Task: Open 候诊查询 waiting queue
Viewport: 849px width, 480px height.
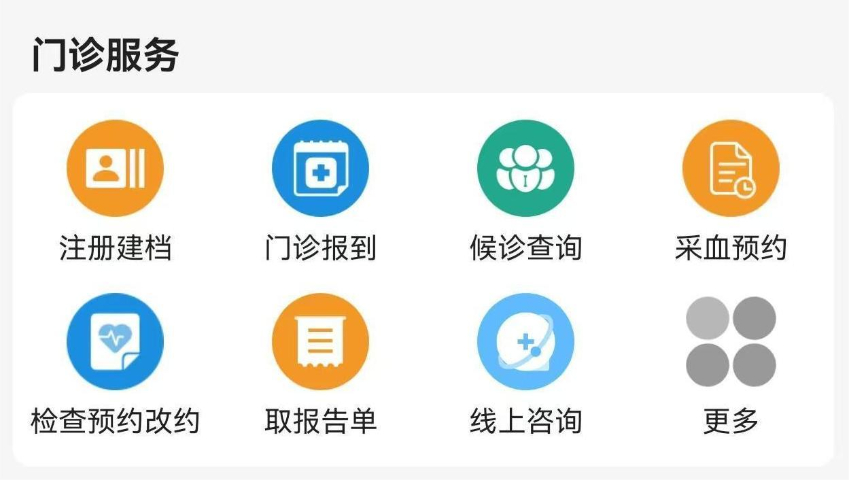Action: click(525, 168)
